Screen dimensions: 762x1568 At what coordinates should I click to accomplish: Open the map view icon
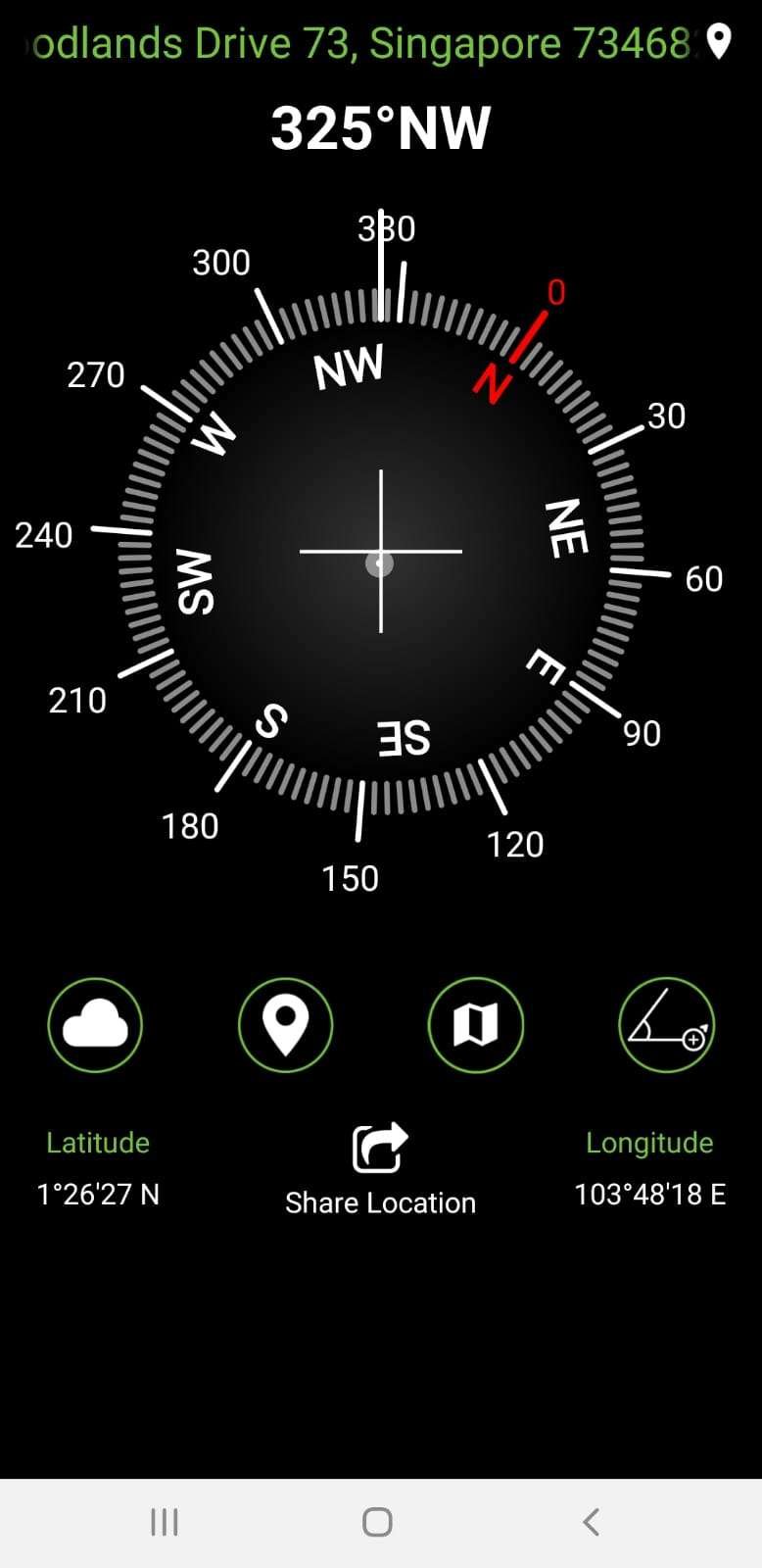pos(475,1025)
